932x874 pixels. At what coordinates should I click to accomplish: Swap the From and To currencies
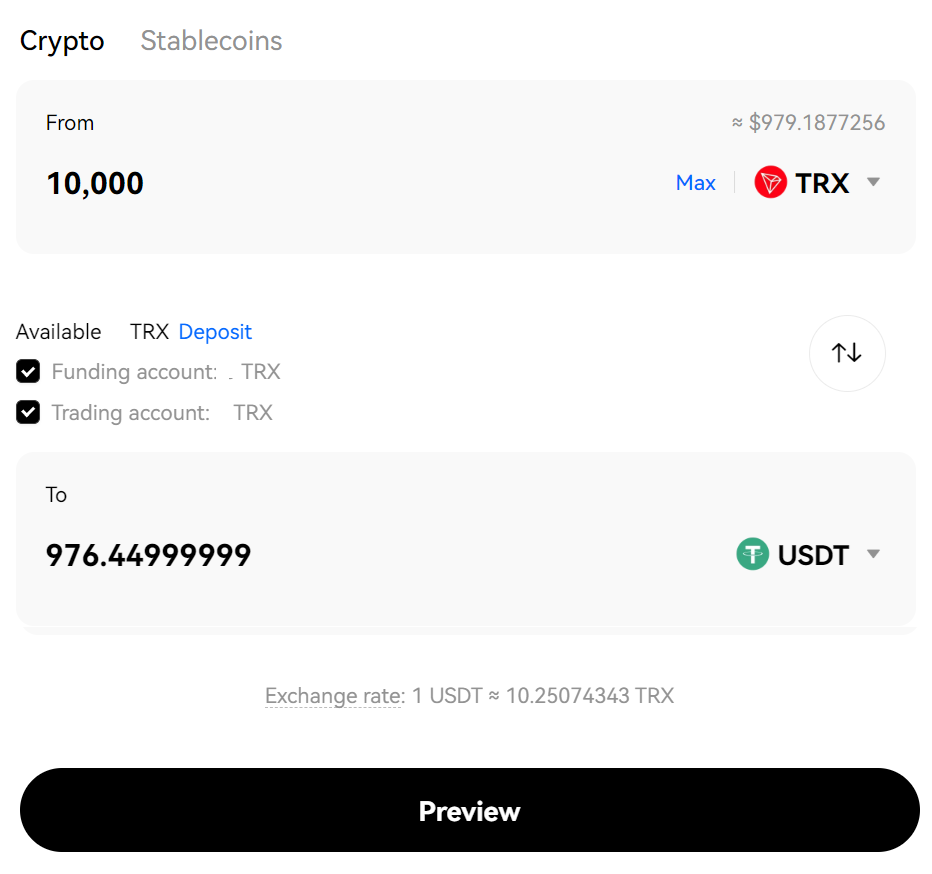(x=846, y=353)
